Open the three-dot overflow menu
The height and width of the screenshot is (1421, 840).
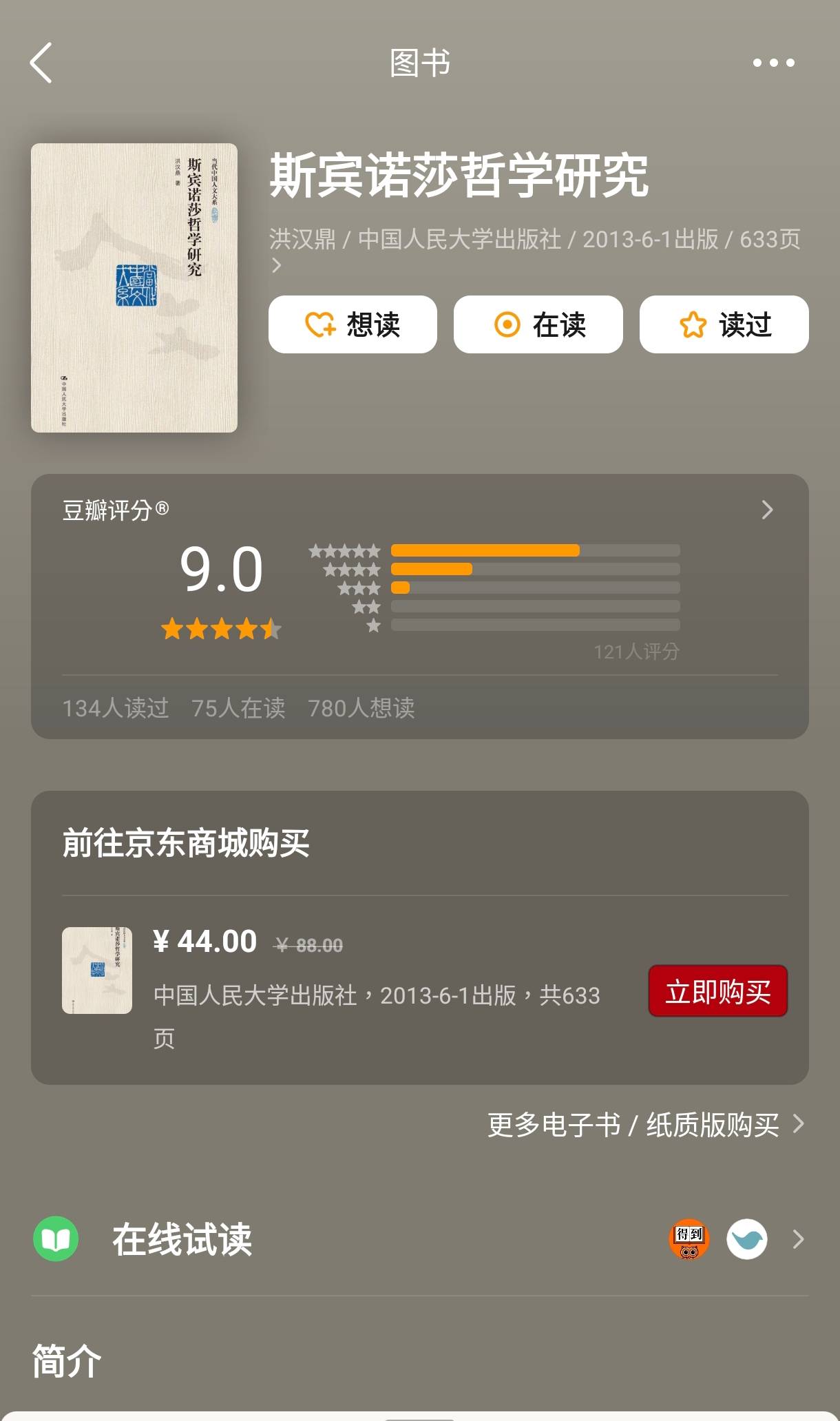[773, 63]
